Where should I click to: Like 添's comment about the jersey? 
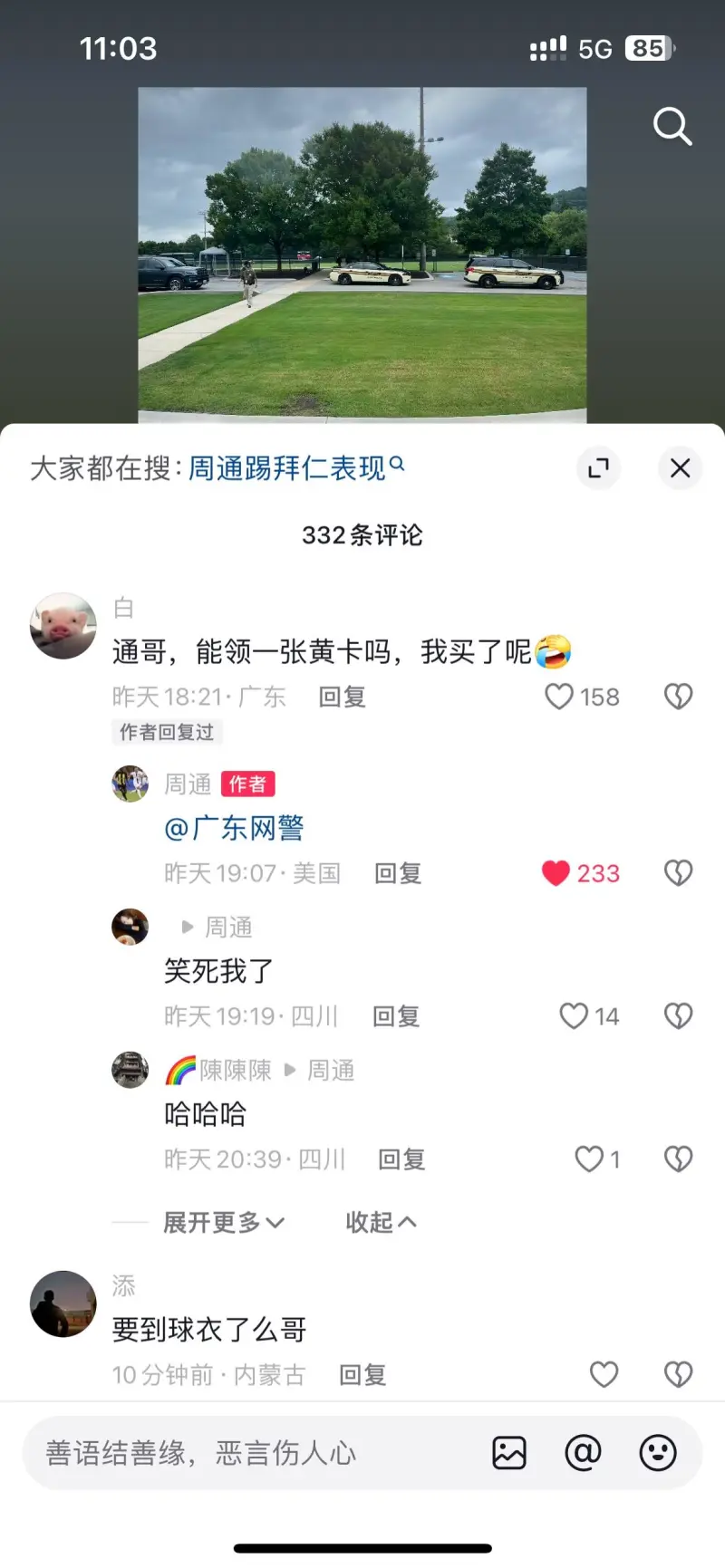(x=604, y=1374)
